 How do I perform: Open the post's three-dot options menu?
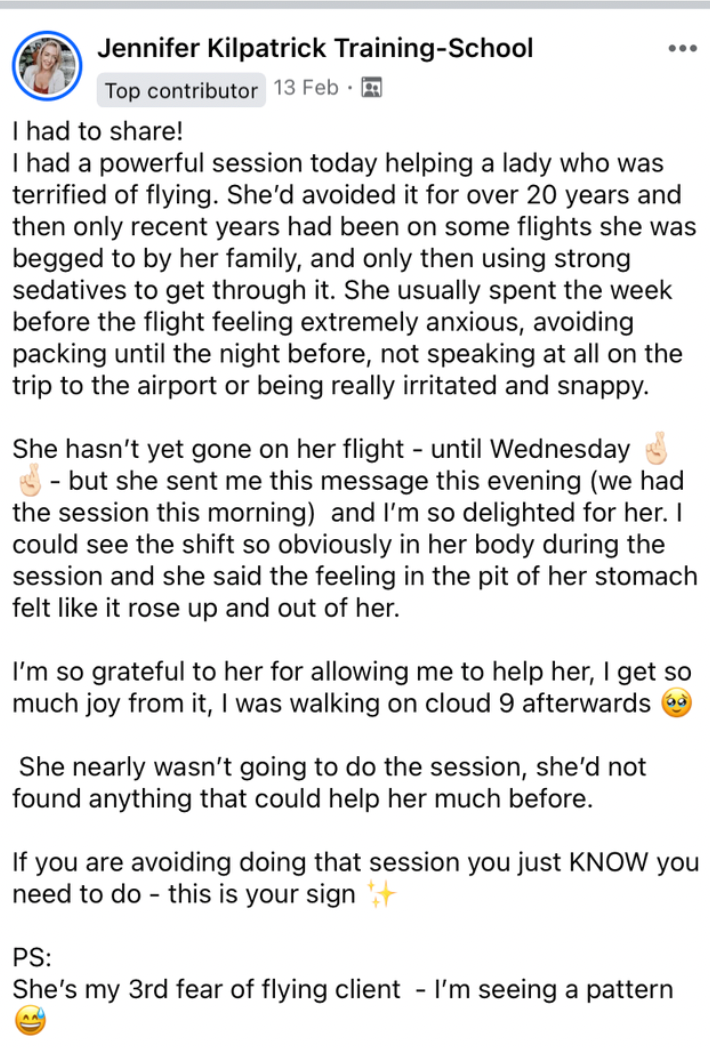point(681,48)
